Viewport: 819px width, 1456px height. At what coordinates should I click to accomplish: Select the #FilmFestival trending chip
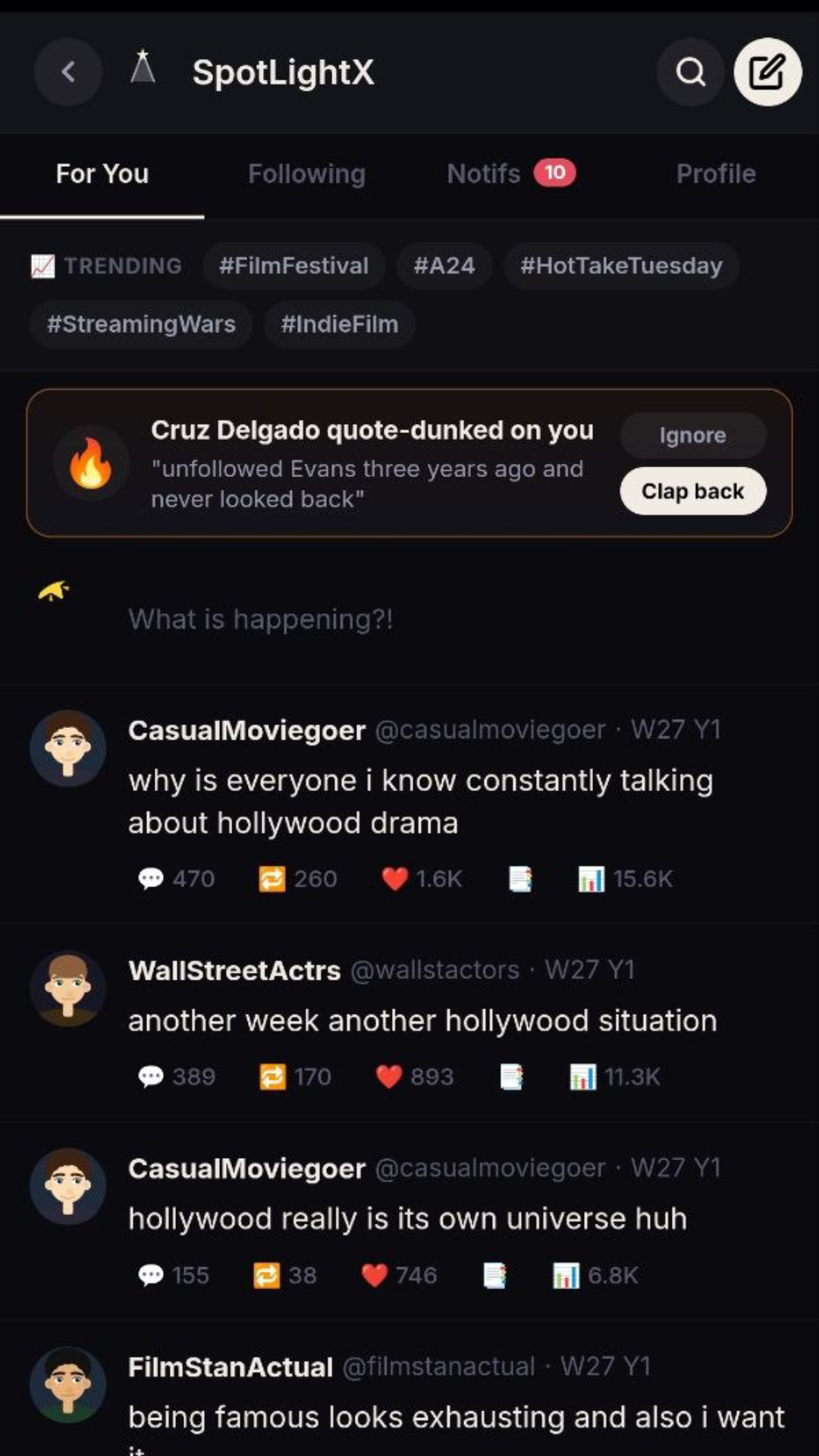[x=294, y=265]
